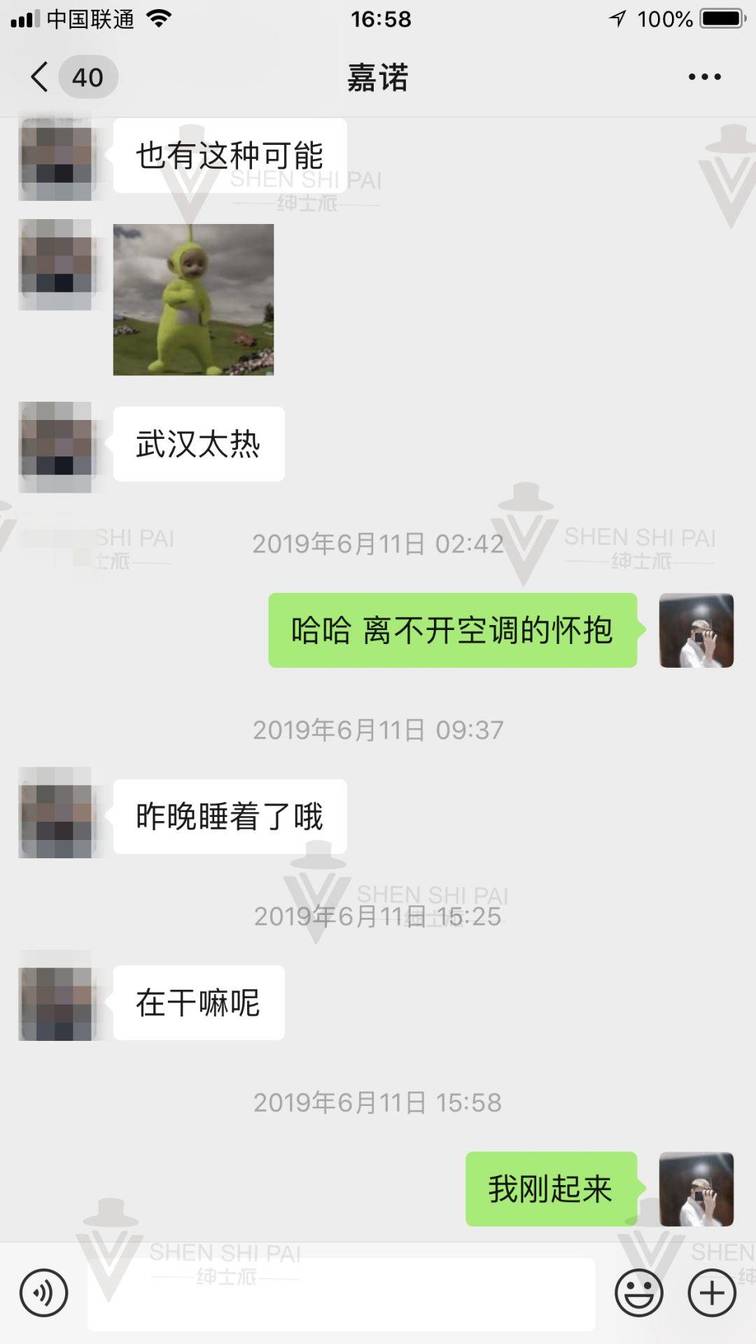This screenshot has height=1344, width=756.
Task: Tap the green bubble 我刚起来
Action: (550, 1189)
